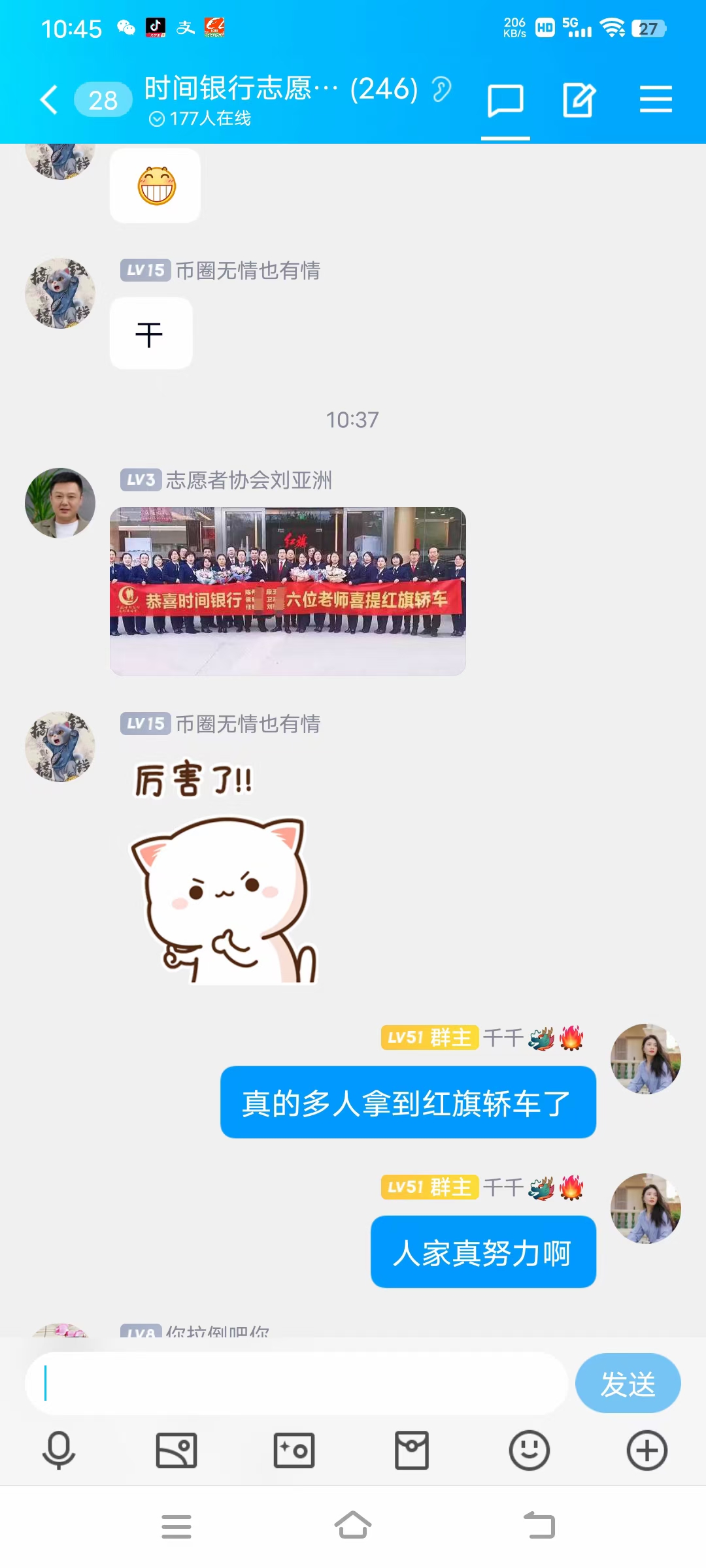Open the group menu with three lines

[656, 99]
